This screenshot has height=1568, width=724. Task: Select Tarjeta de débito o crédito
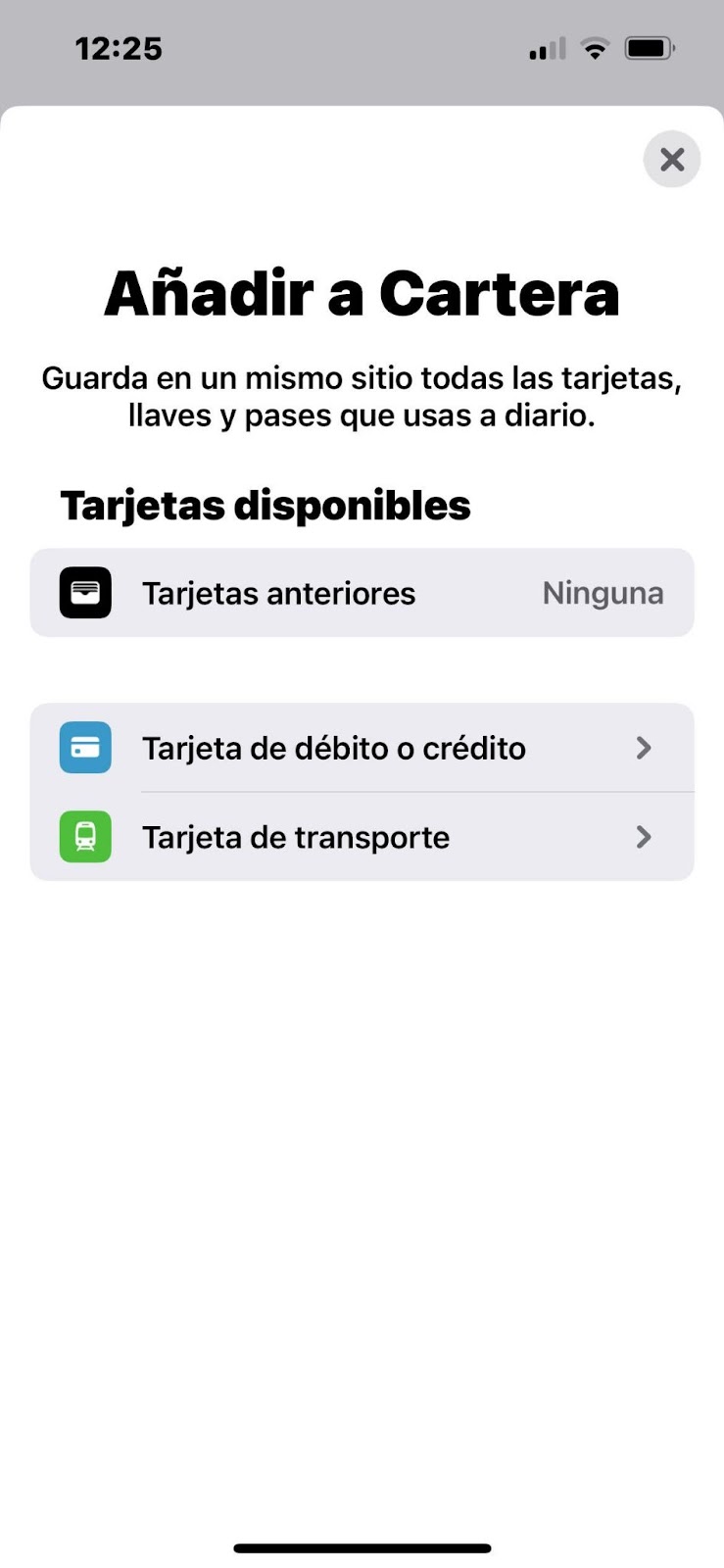pyautogui.click(x=362, y=748)
